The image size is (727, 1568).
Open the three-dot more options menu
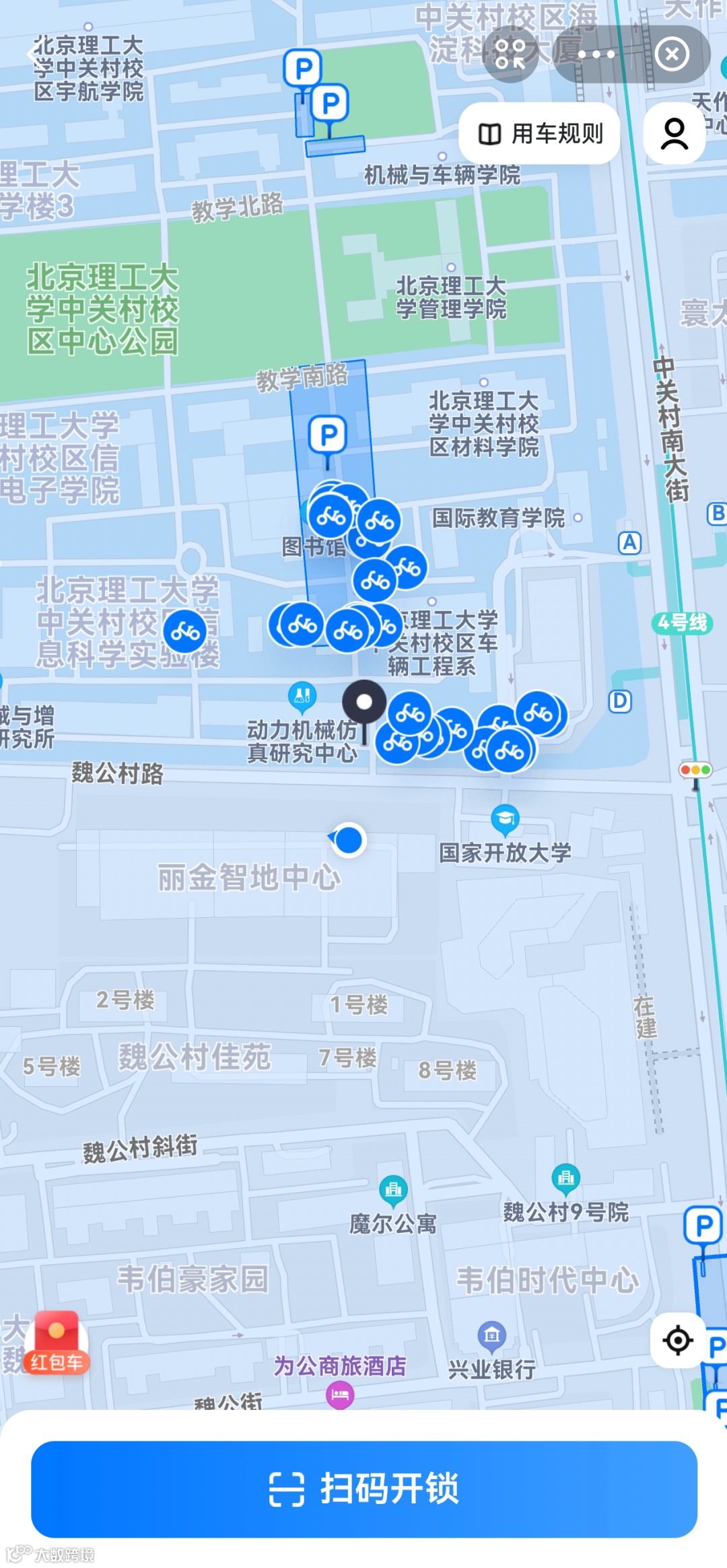[x=596, y=55]
